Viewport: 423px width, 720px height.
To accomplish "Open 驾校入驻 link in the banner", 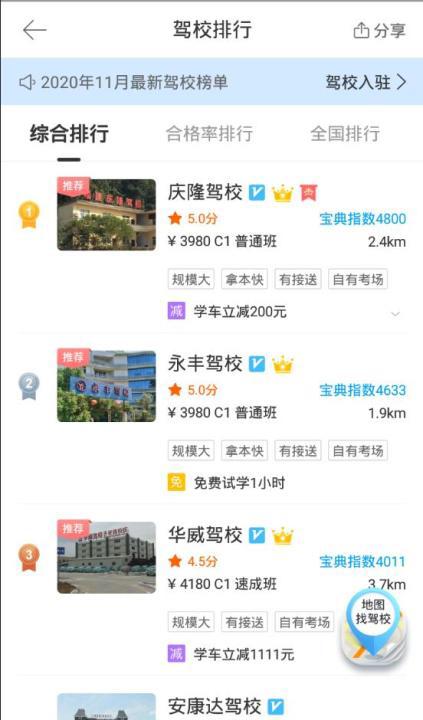I will coord(366,82).
